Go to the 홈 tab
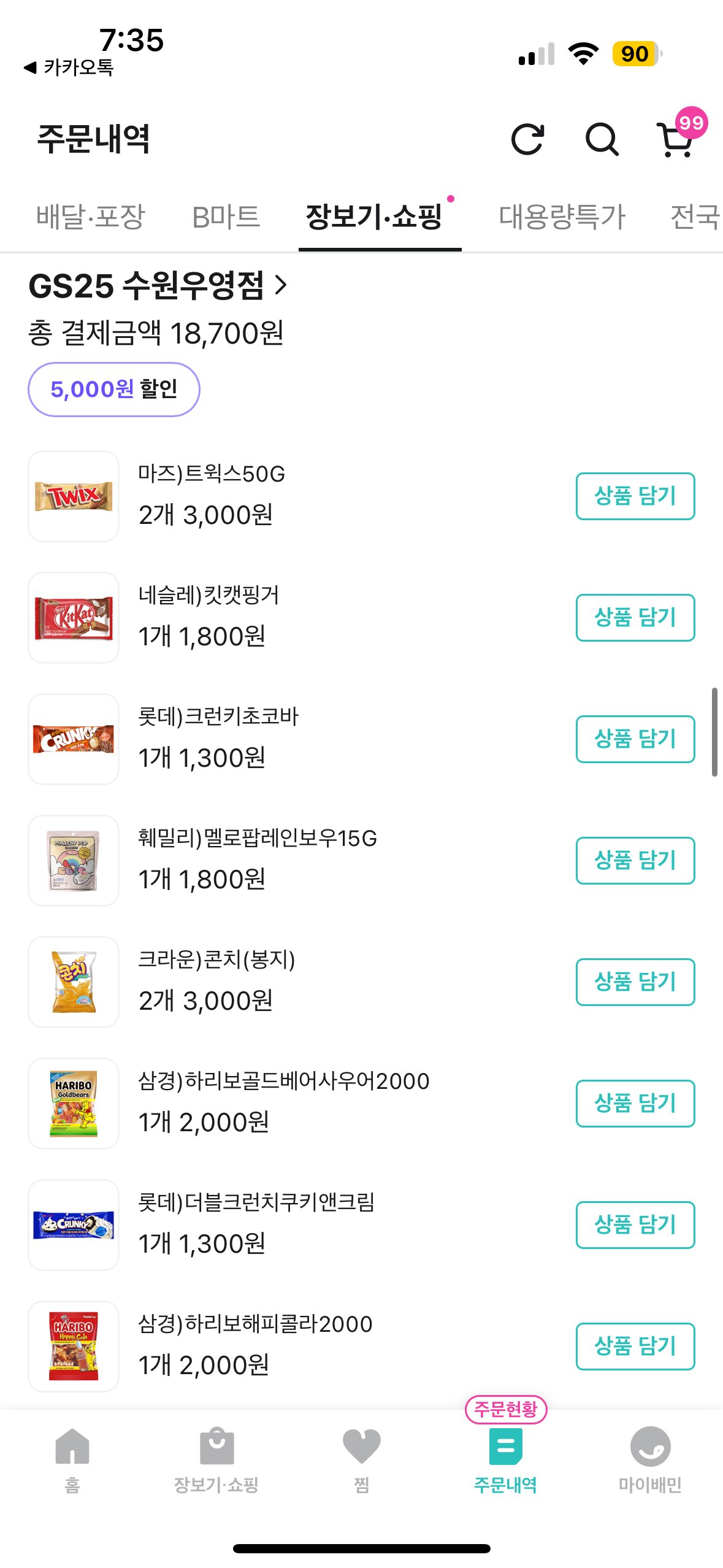723x1568 pixels. (x=72, y=1459)
